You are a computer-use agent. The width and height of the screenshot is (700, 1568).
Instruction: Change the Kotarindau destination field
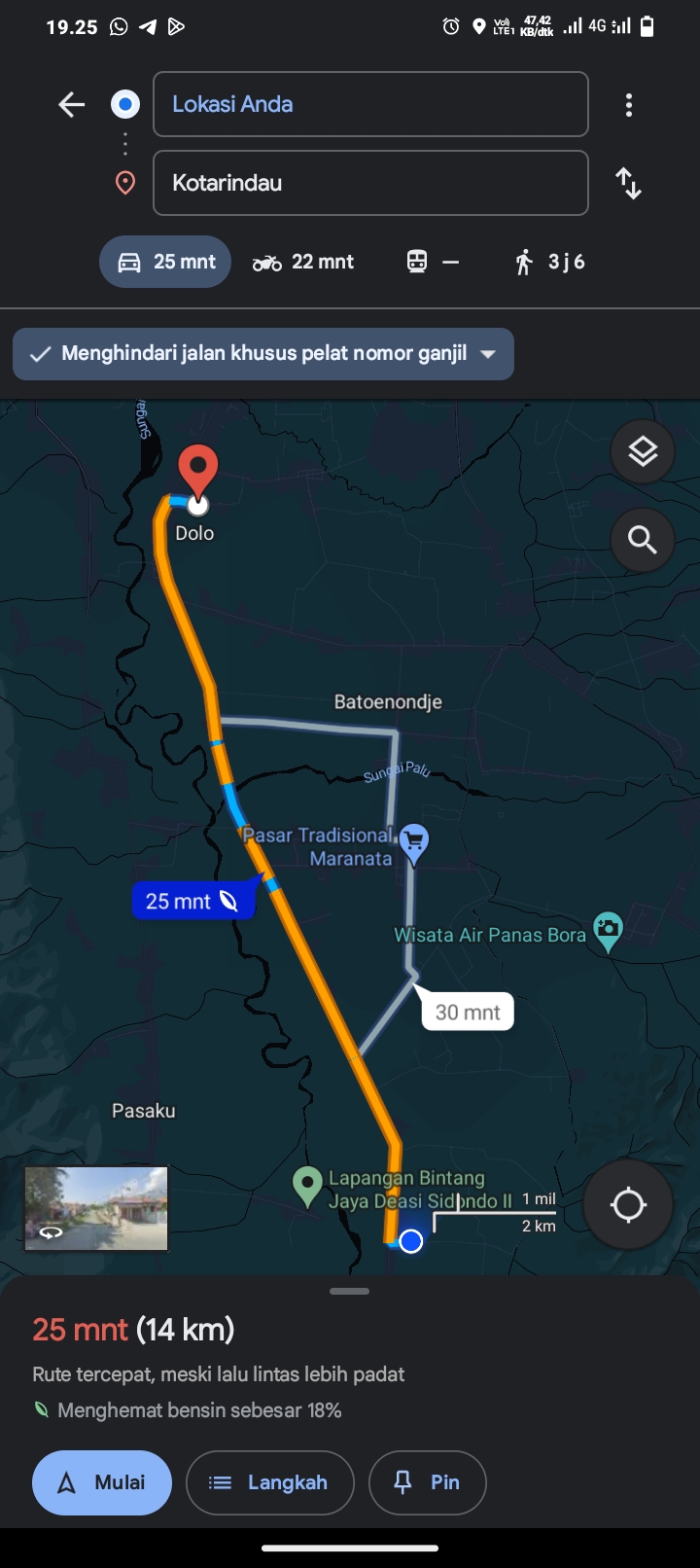(370, 183)
